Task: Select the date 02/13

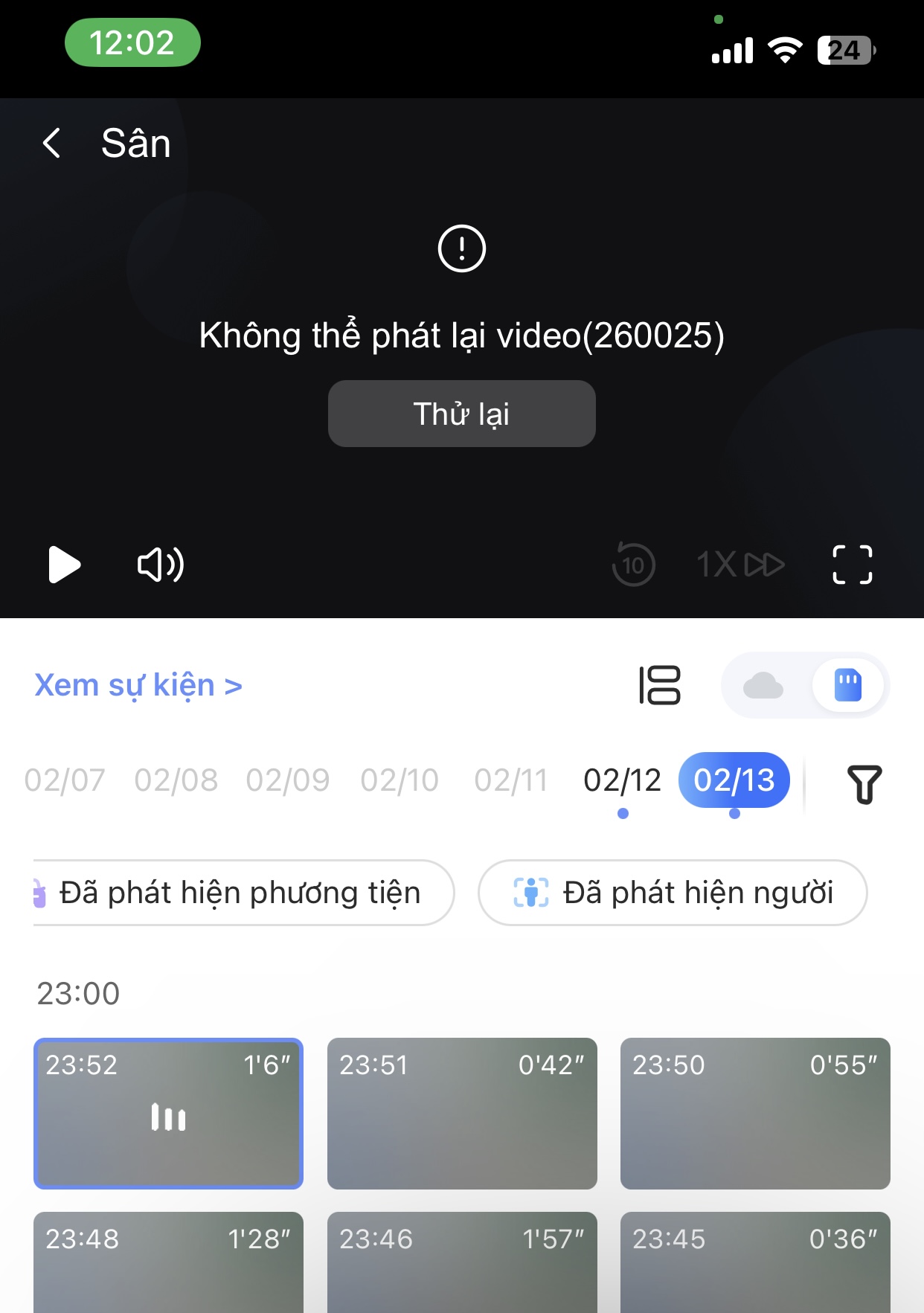Action: pyautogui.click(x=734, y=780)
